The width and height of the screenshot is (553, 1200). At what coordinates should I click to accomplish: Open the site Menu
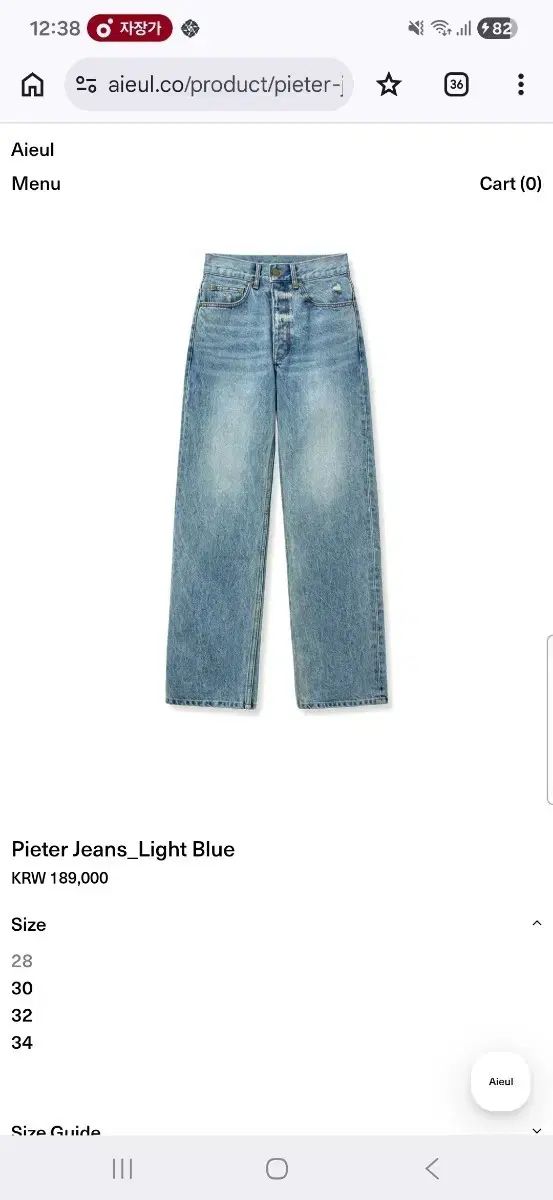36,183
